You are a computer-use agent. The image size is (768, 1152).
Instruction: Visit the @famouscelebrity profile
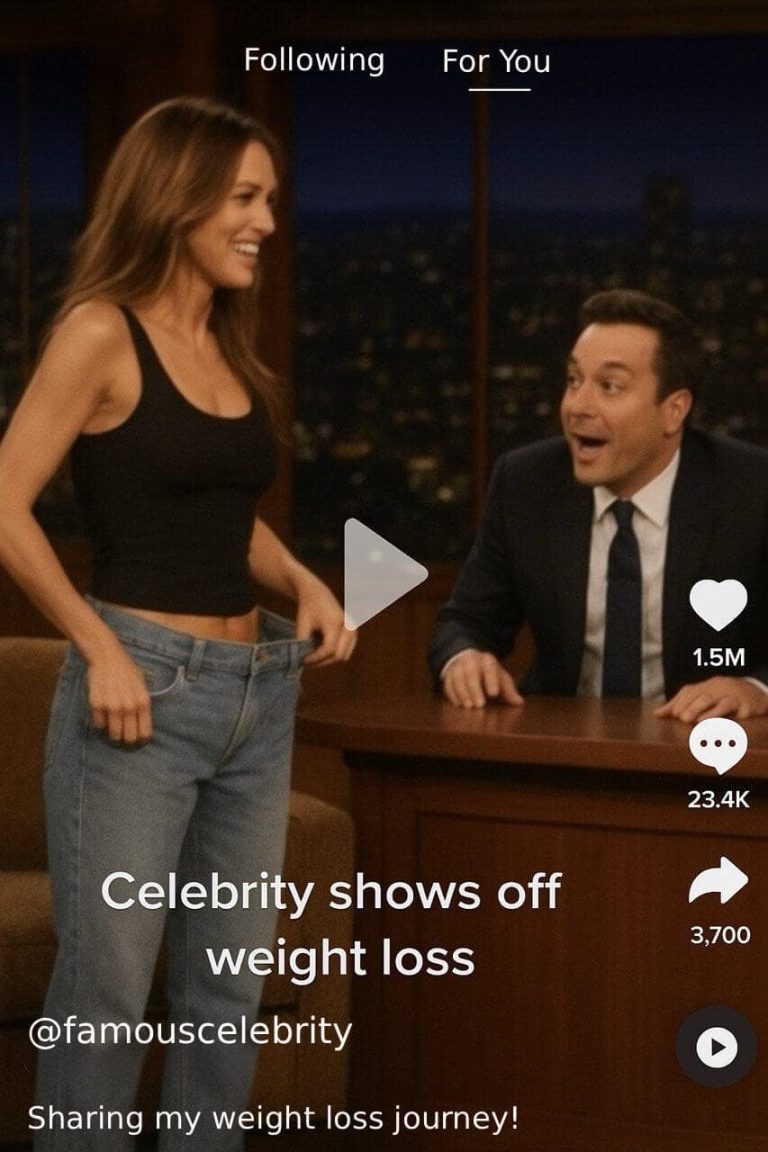[x=190, y=1032]
